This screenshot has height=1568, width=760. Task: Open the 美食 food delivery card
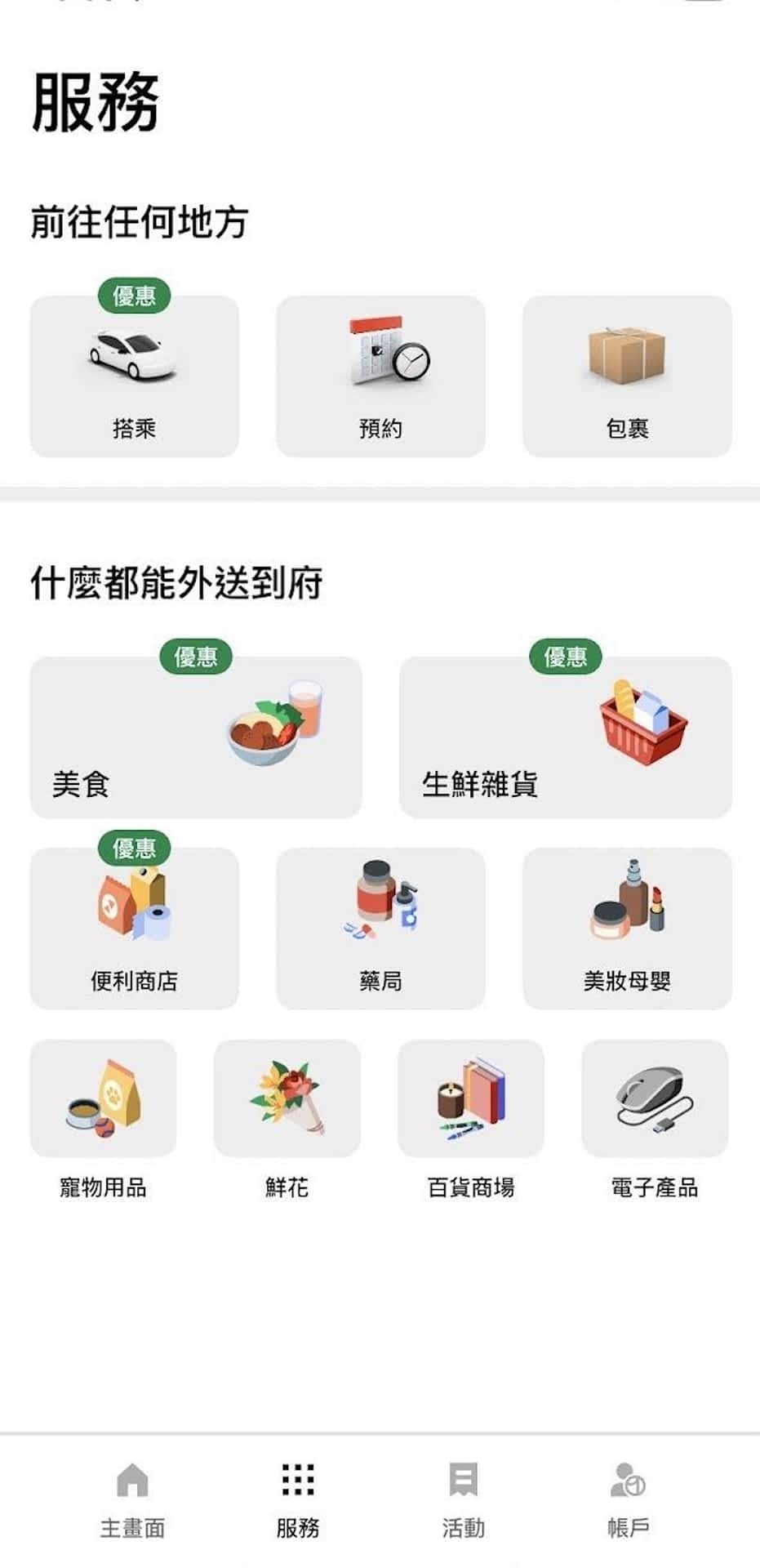tap(196, 737)
